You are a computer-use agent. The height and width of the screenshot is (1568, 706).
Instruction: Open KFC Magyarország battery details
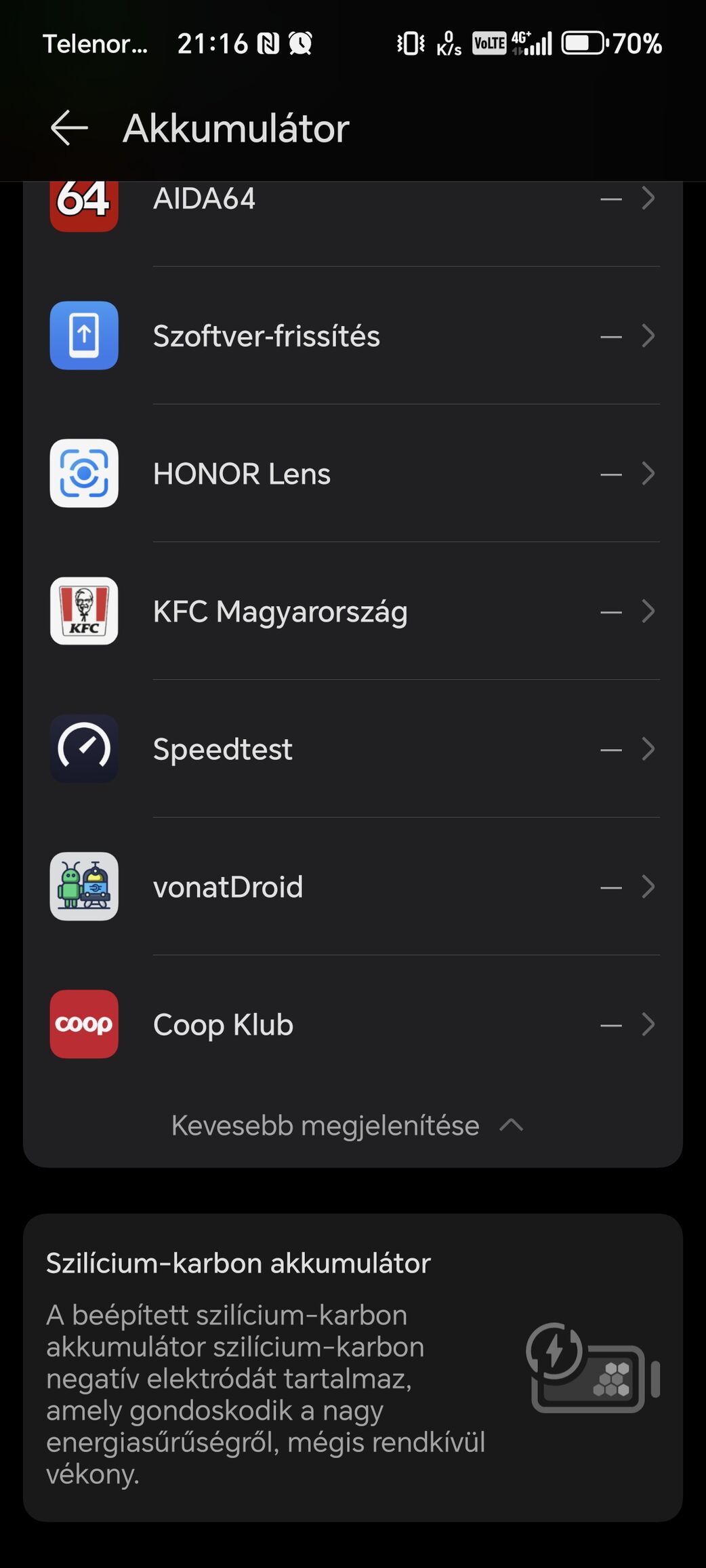tap(353, 611)
